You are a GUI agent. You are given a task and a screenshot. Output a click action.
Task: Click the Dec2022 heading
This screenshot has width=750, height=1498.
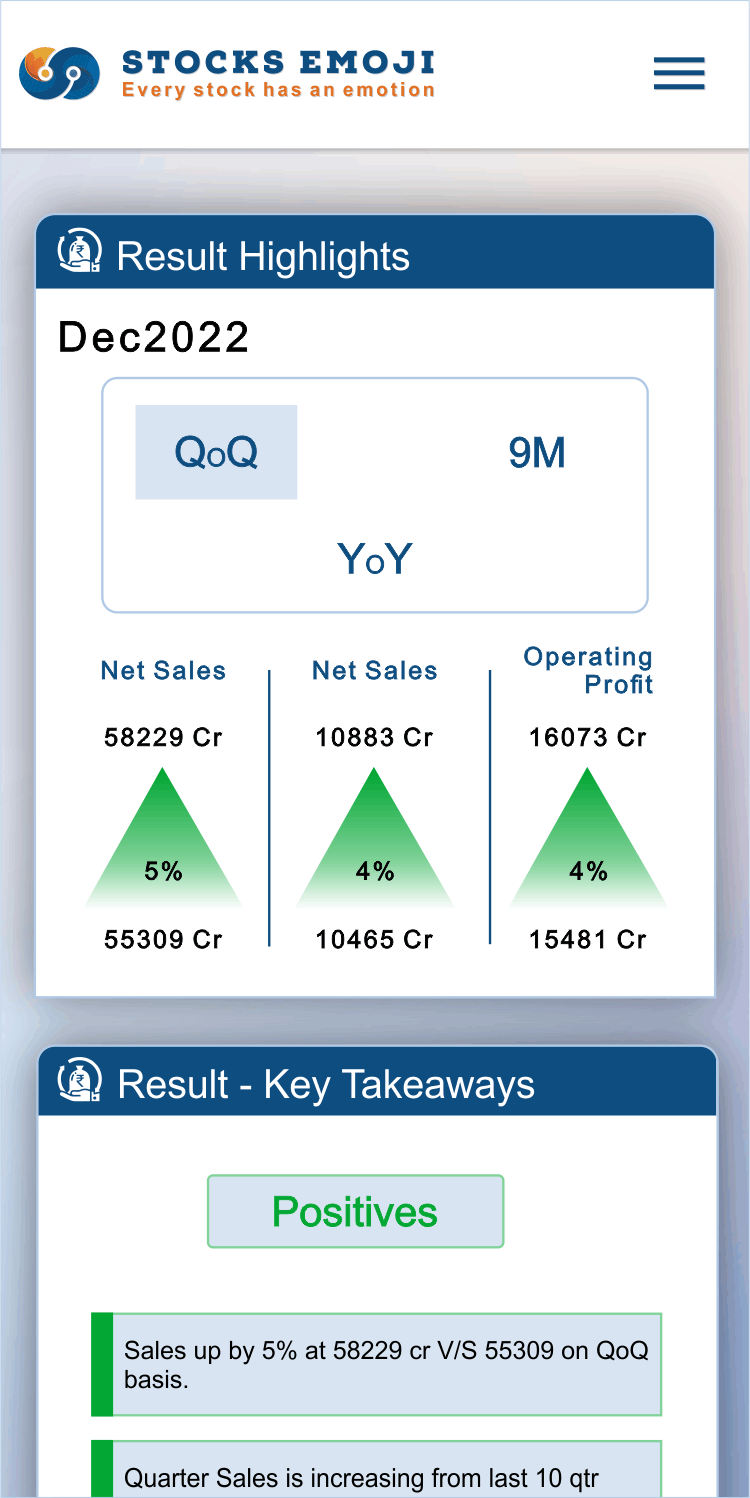pyautogui.click(x=155, y=337)
